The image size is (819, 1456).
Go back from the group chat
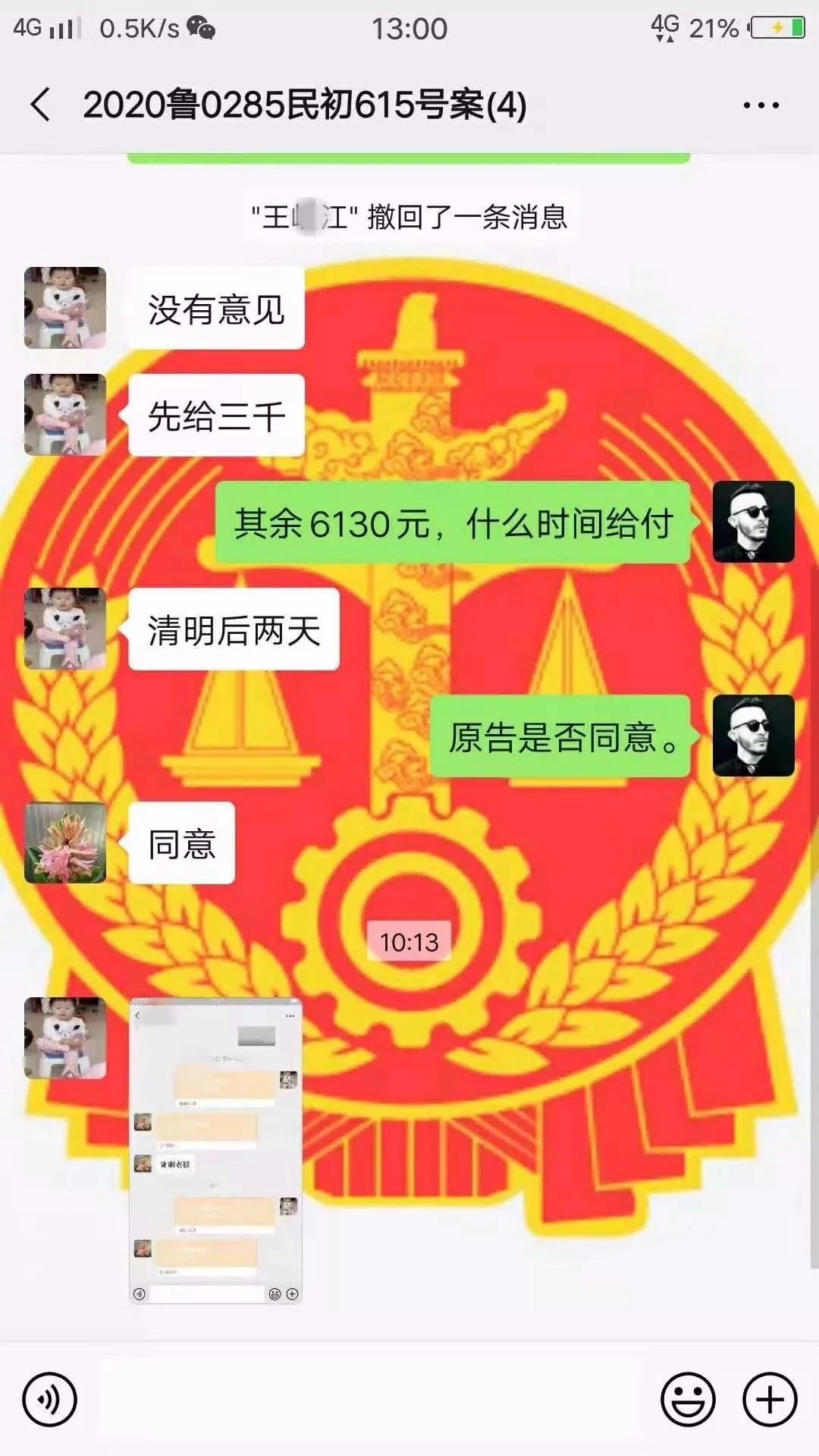(x=41, y=105)
